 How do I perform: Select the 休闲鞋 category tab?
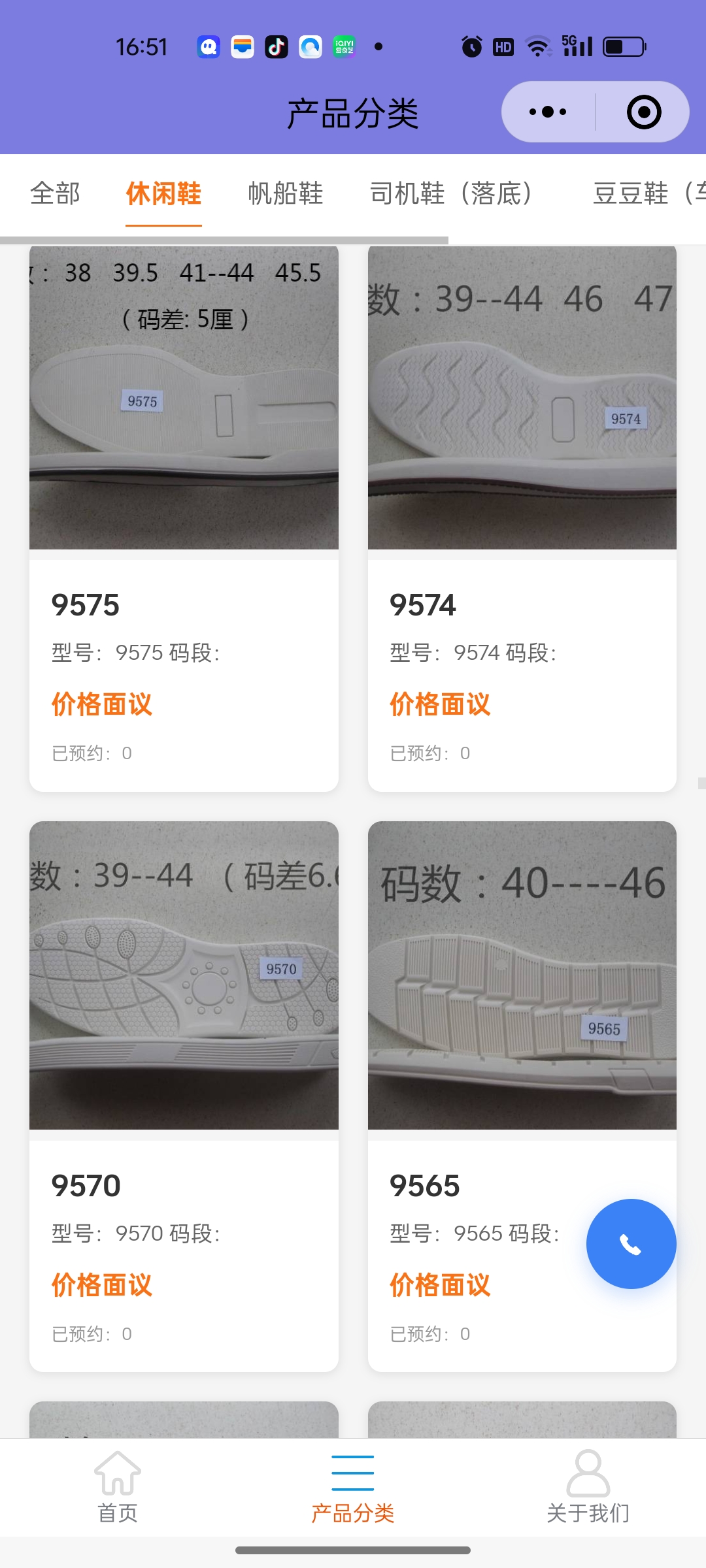pos(163,193)
